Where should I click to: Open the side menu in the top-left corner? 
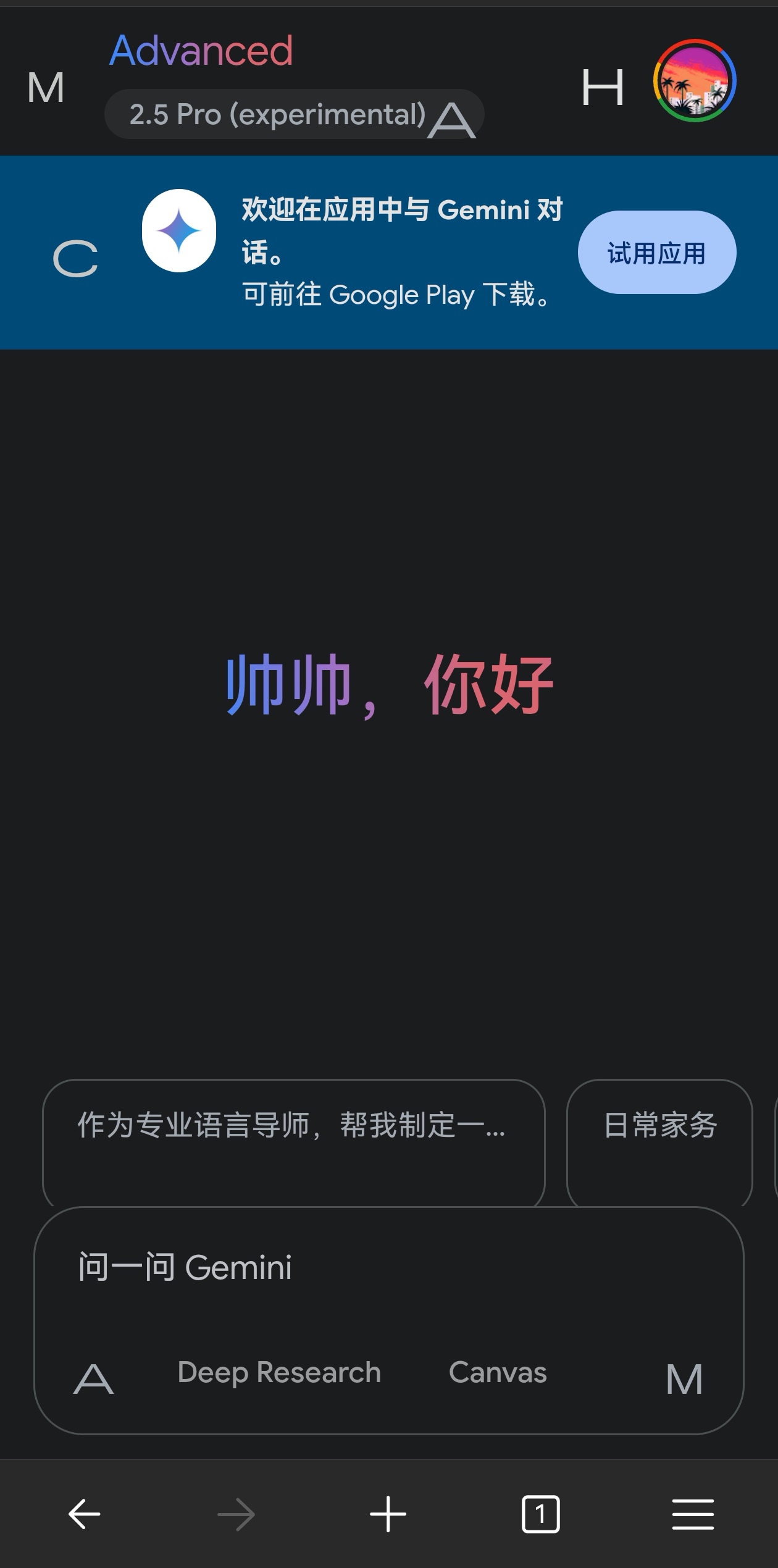tap(46, 87)
